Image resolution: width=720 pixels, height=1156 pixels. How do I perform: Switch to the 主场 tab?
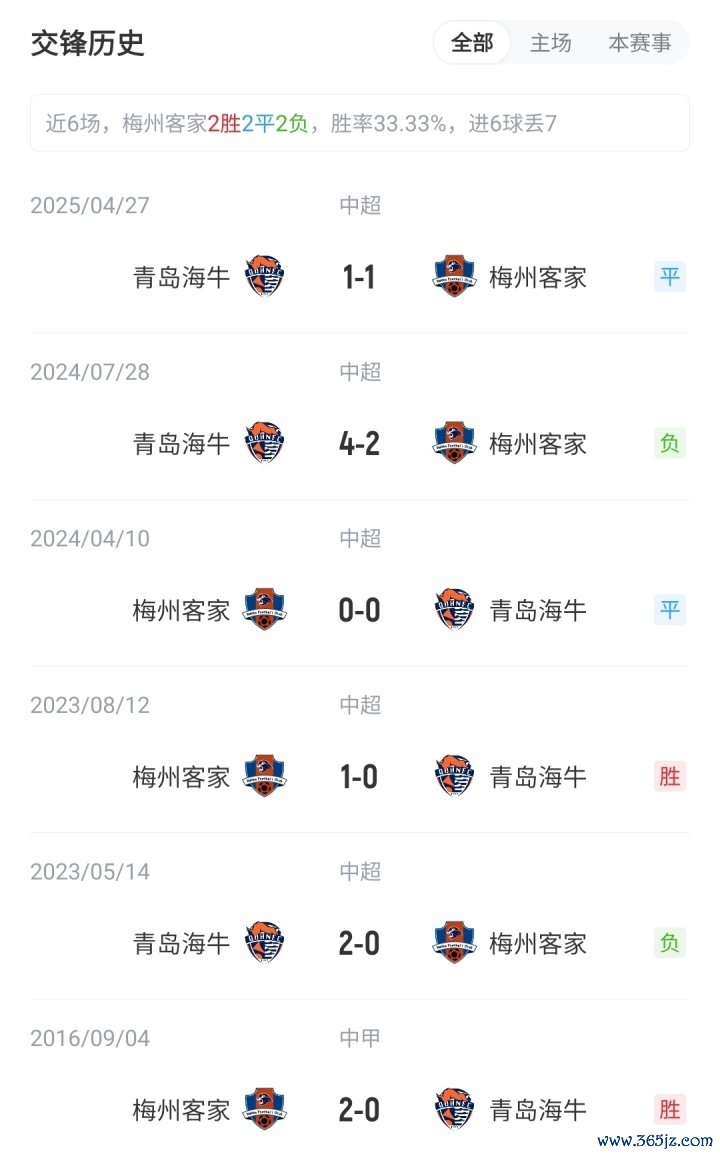click(x=550, y=44)
